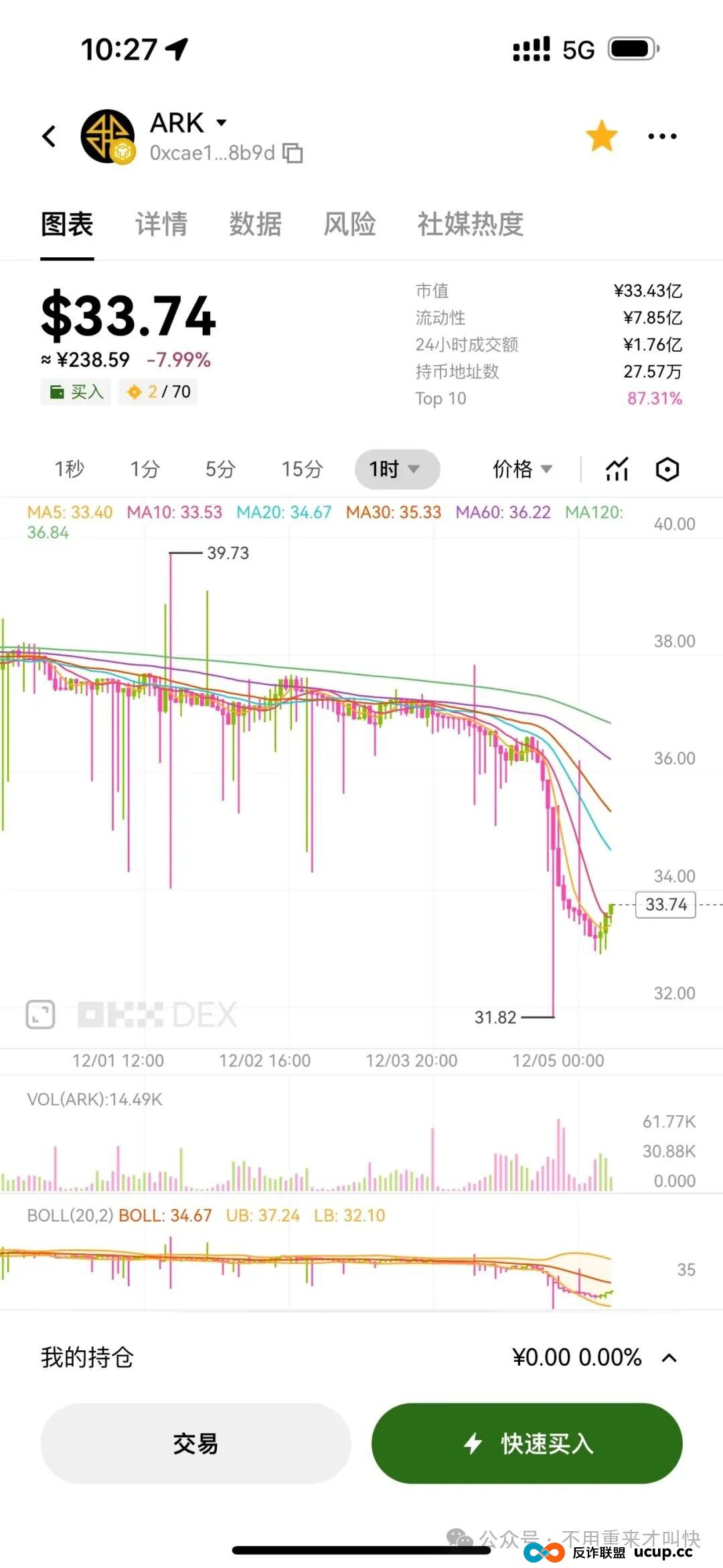Select the 1分 interval option
Image resolution: width=723 pixels, height=1568 pixels.
pos(143,470)
